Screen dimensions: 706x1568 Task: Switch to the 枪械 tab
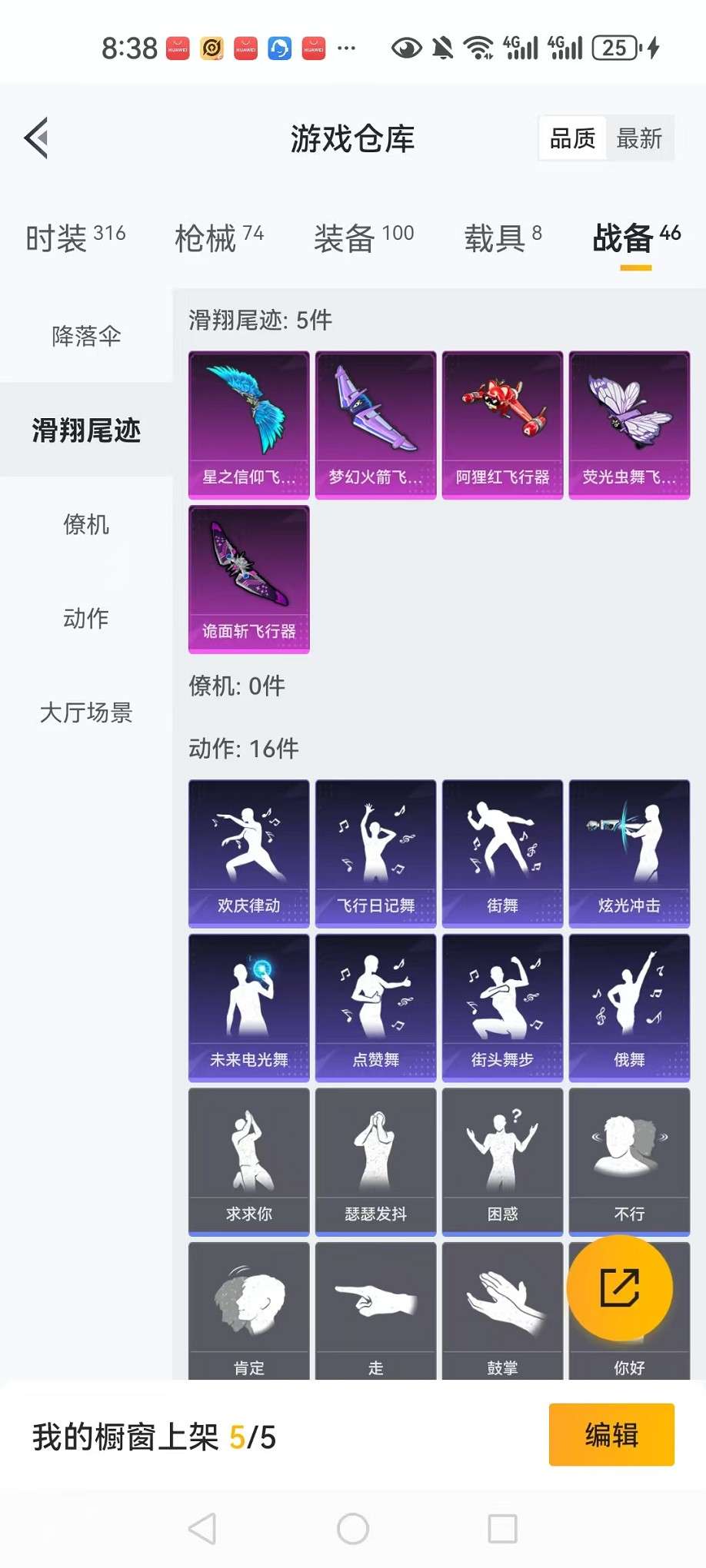click(219, 238)
